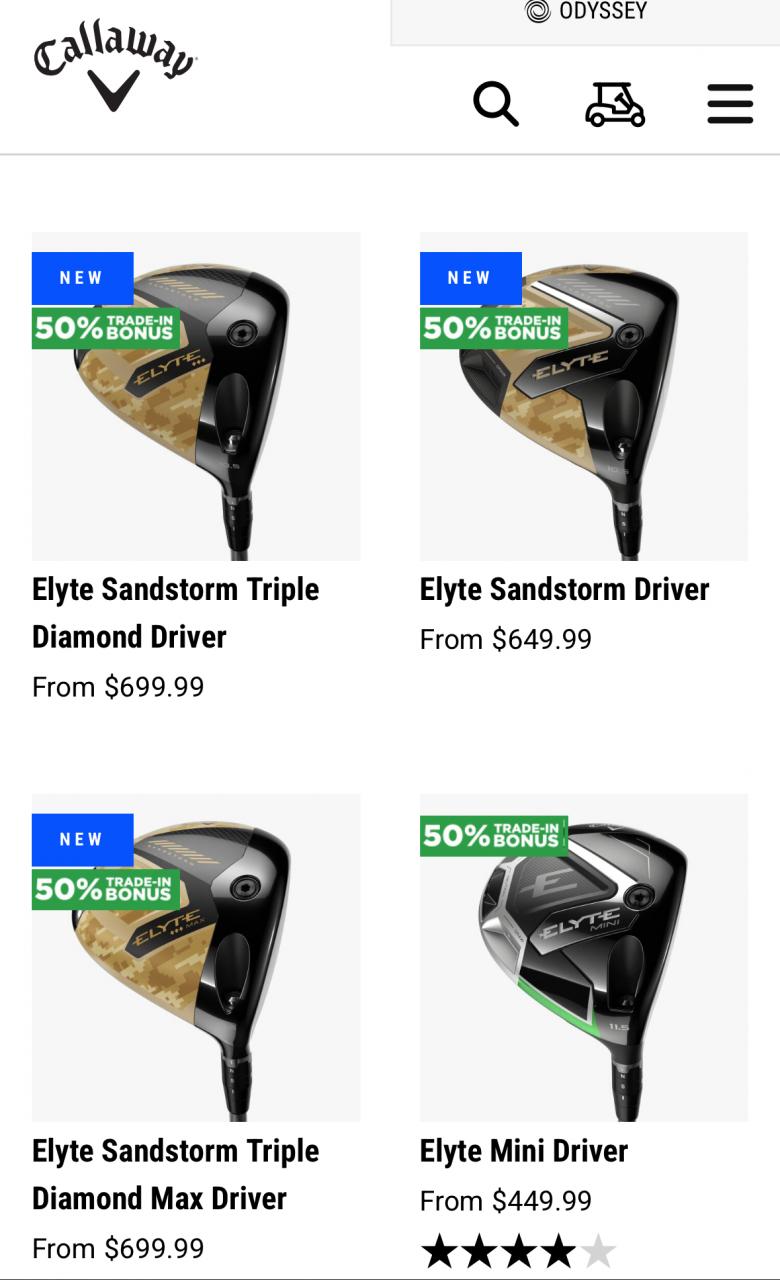Screen dimensions: 780x1280
Task: View the Elyte Mini Driver product image
Action: [x=584, y=957]
